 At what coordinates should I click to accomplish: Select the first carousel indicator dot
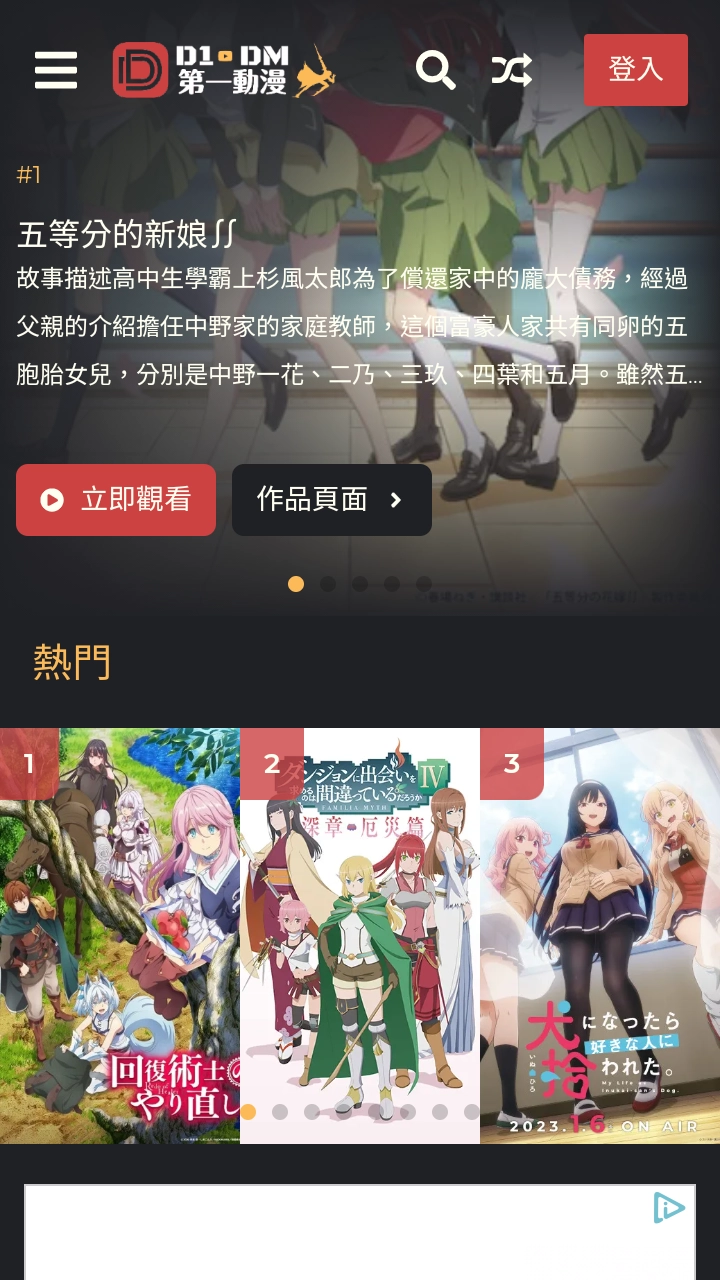[x=295, y=582]
